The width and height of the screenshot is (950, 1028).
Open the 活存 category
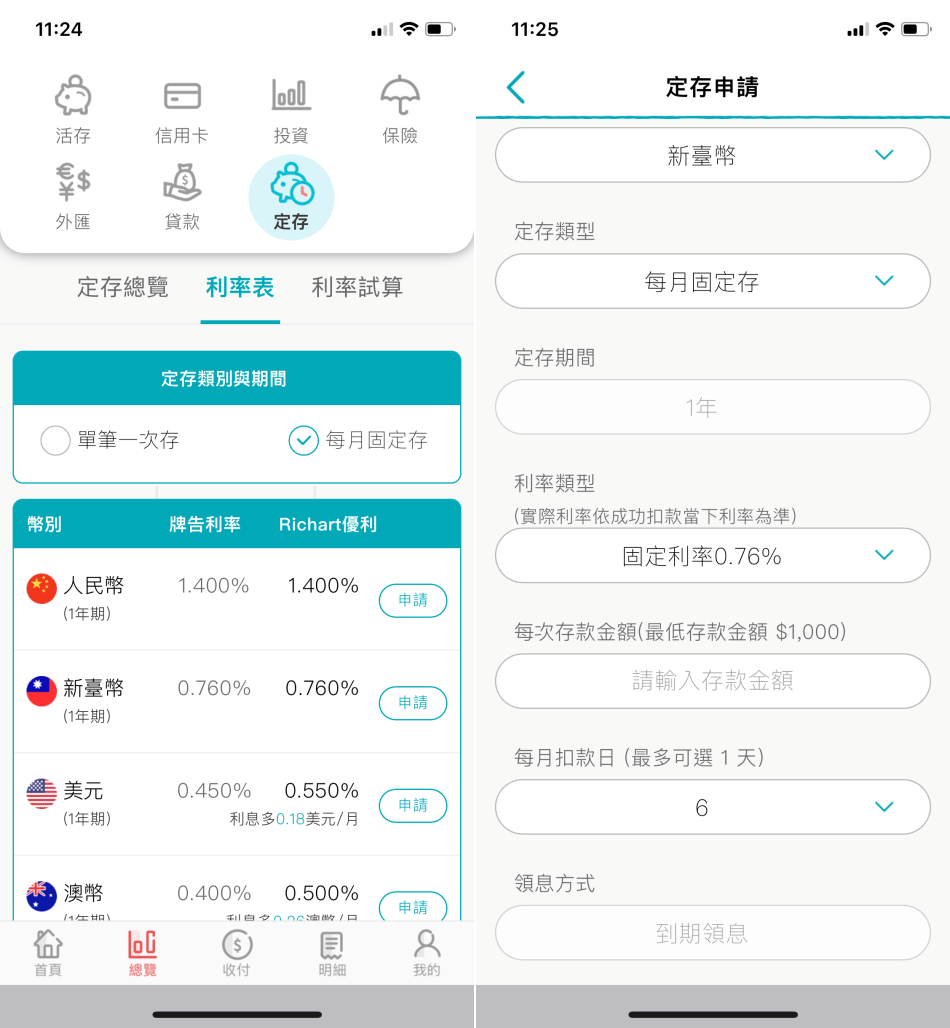pos(73,110)
